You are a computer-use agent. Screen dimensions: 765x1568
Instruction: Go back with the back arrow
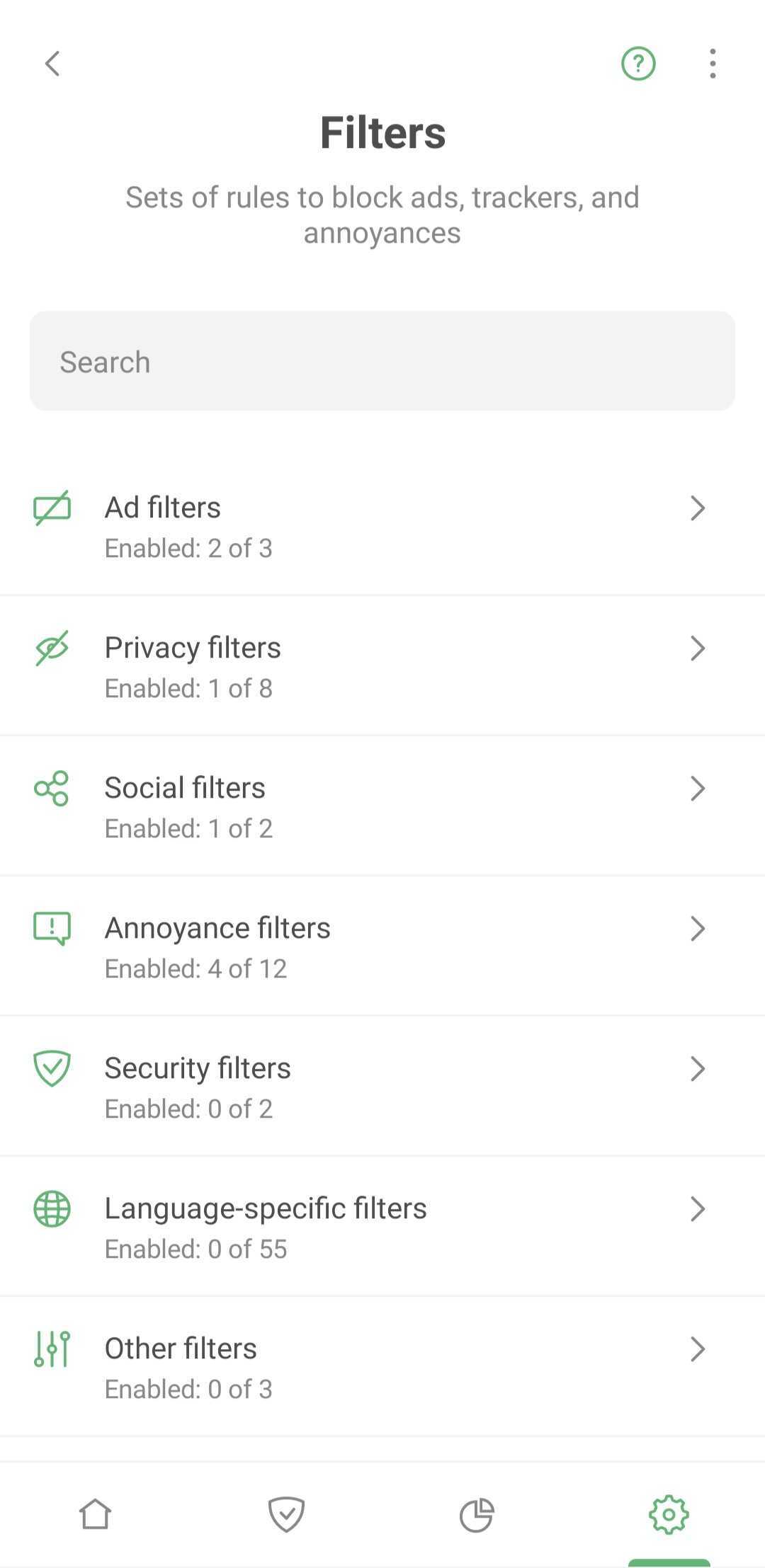(52, 64)
